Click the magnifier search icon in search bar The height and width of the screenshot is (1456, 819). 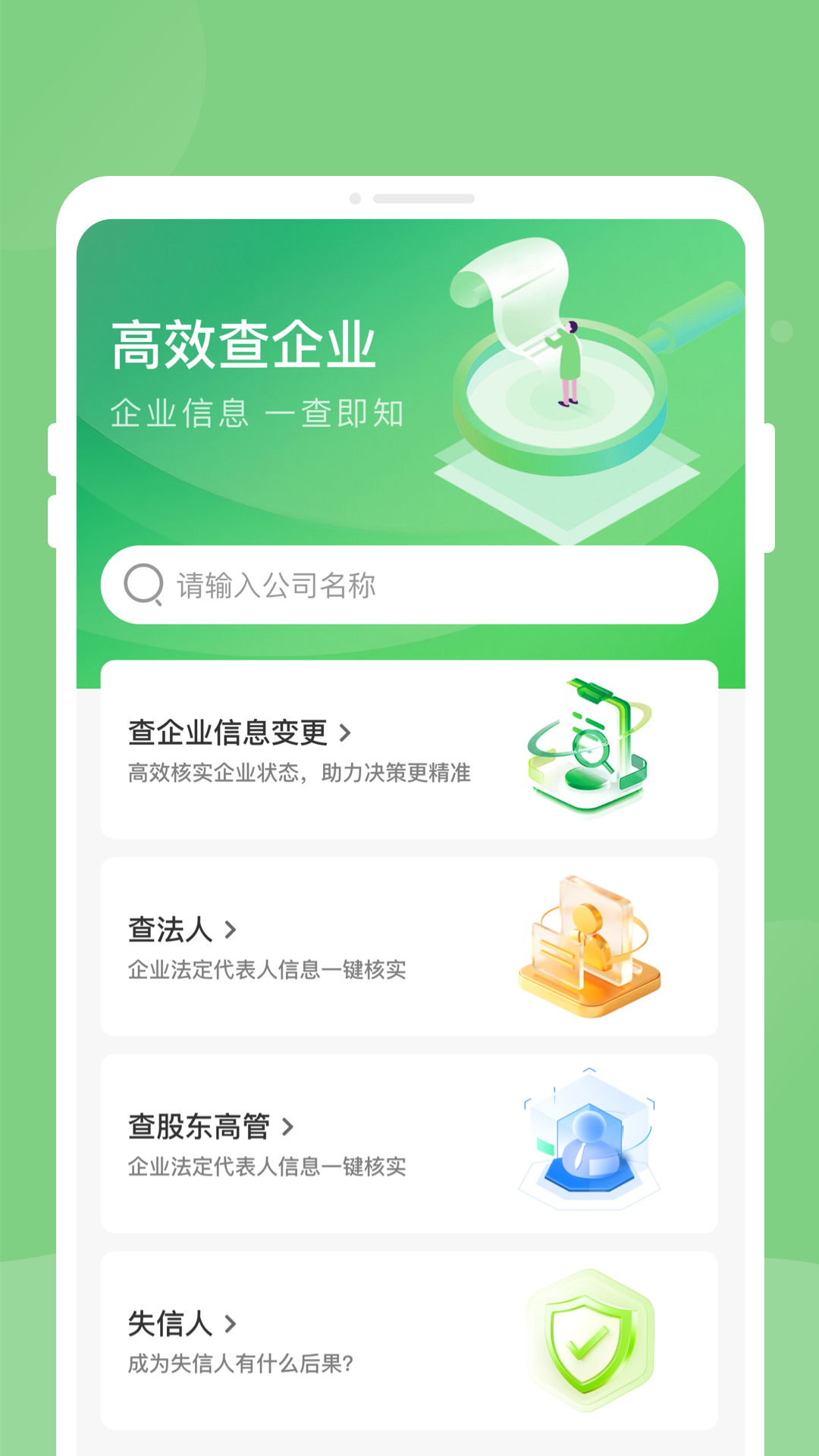[144, 584]
